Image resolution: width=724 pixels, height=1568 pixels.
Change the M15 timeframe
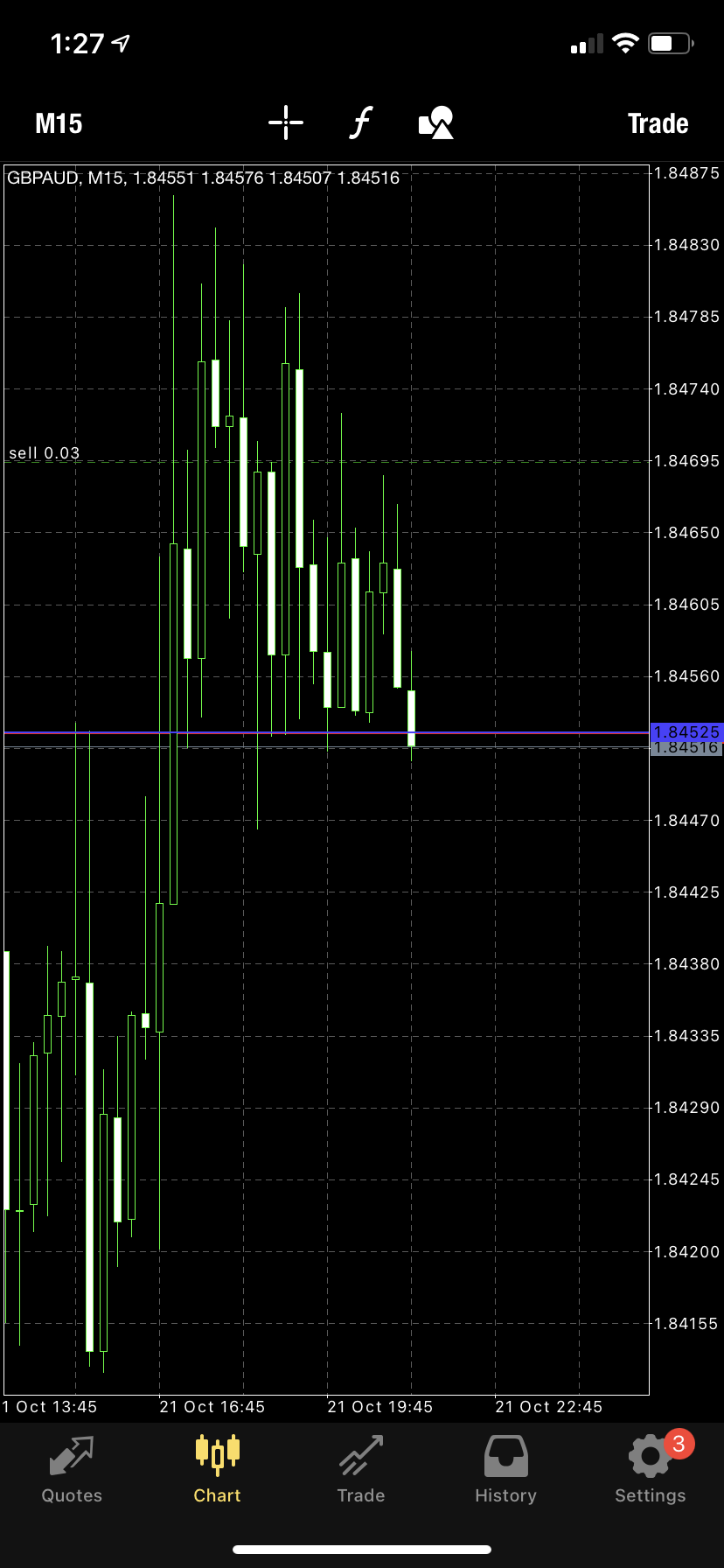coord(59,123)
